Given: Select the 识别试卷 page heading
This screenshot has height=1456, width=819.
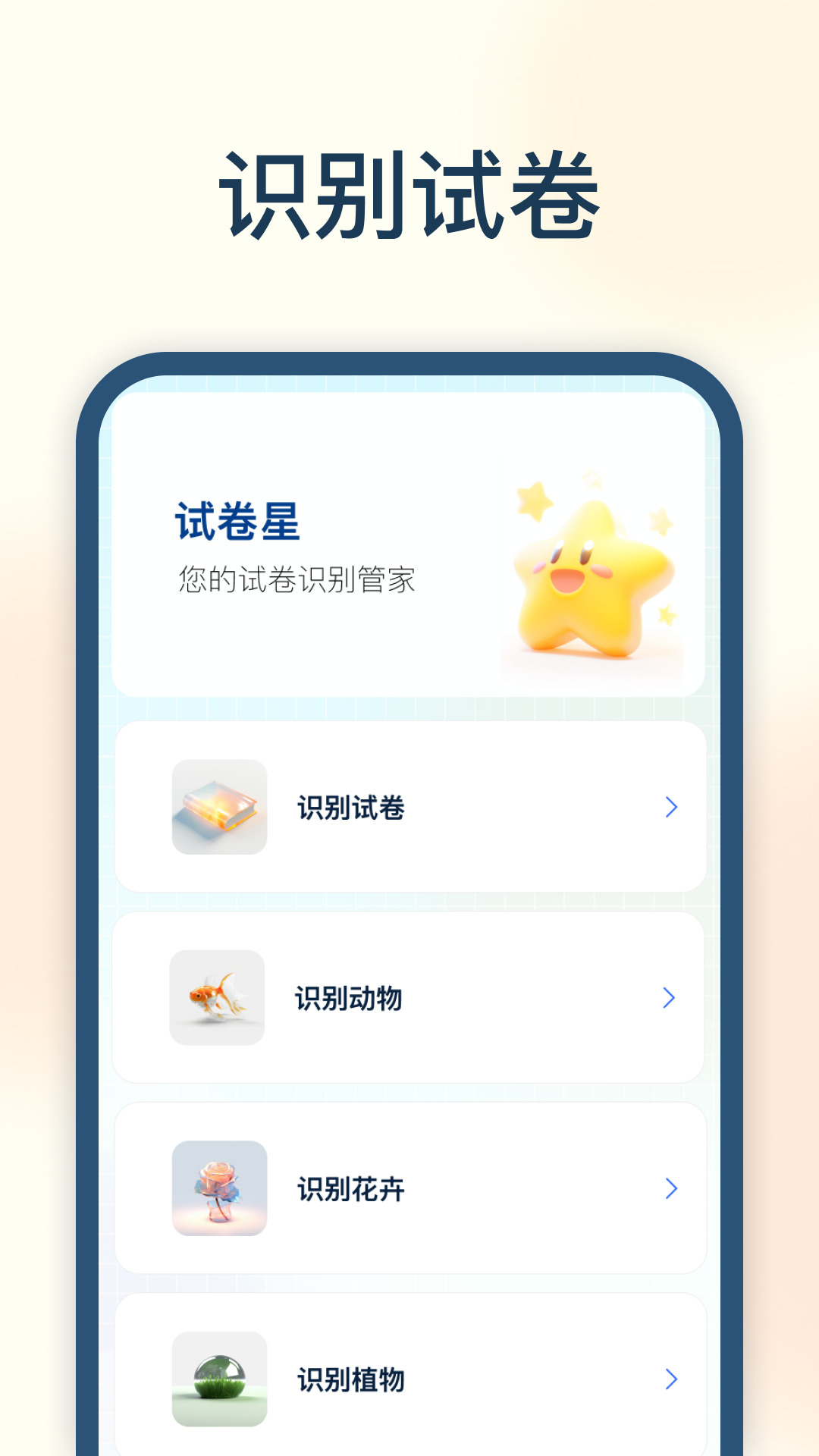Looking at the screenshot, I should pos(409,192).
